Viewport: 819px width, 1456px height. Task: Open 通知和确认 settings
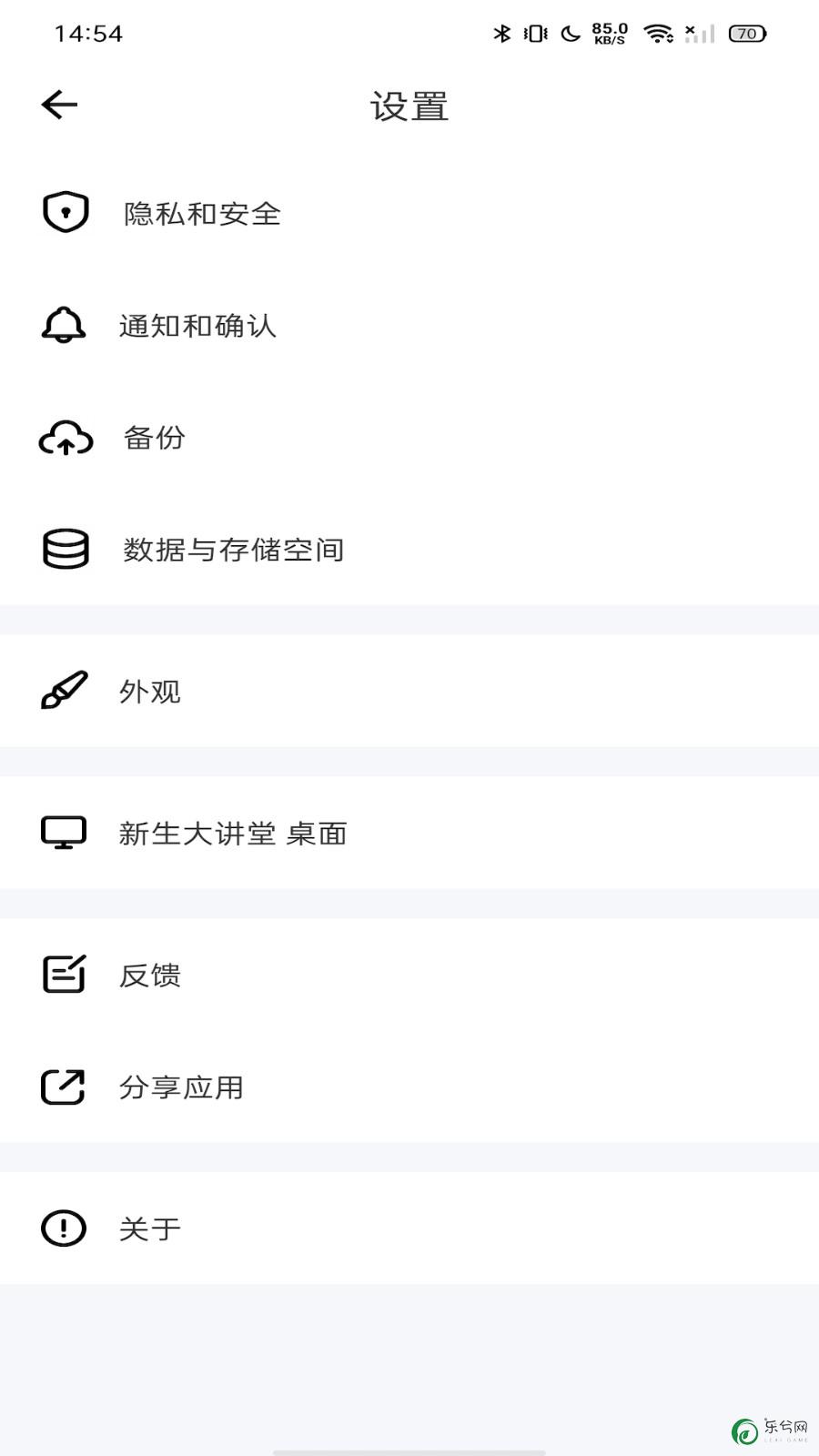pos(409,326)
